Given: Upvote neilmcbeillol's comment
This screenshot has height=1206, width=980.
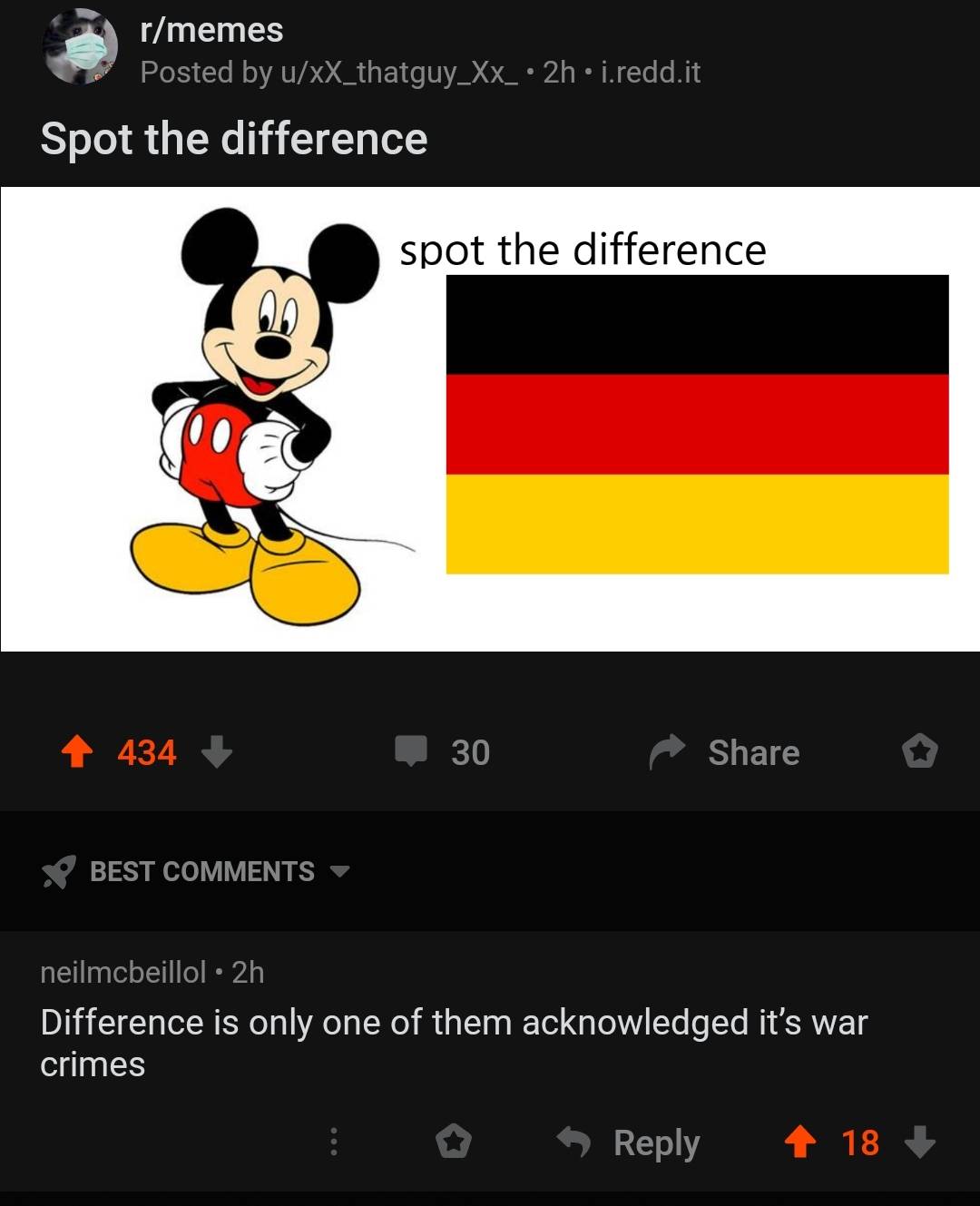Looking at the screenshot, I should 799,1142.
